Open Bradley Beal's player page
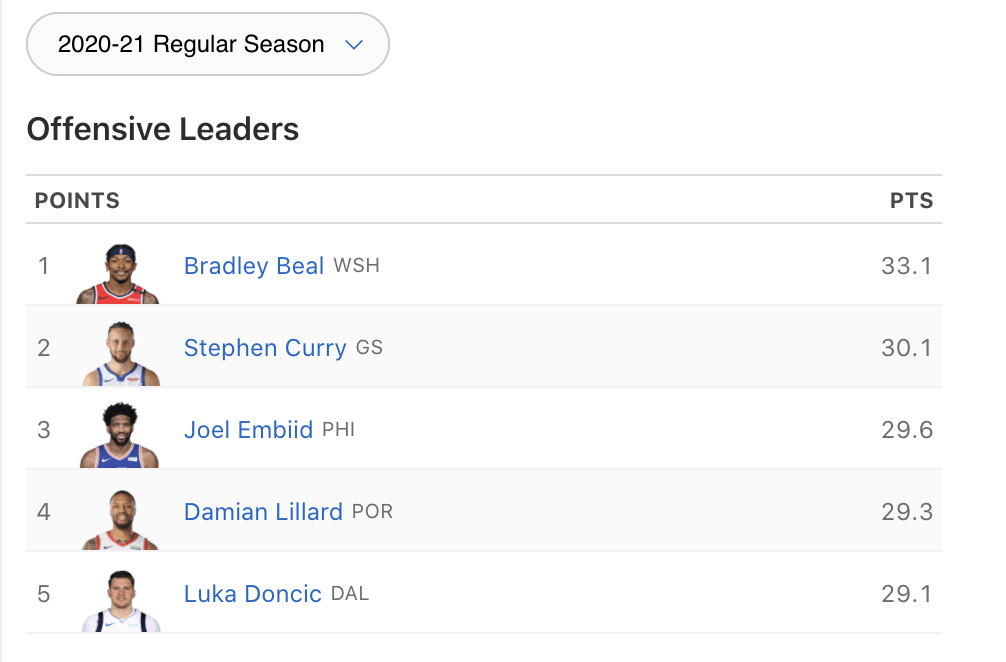This screenshot has height=662, width=1006. 254,266
